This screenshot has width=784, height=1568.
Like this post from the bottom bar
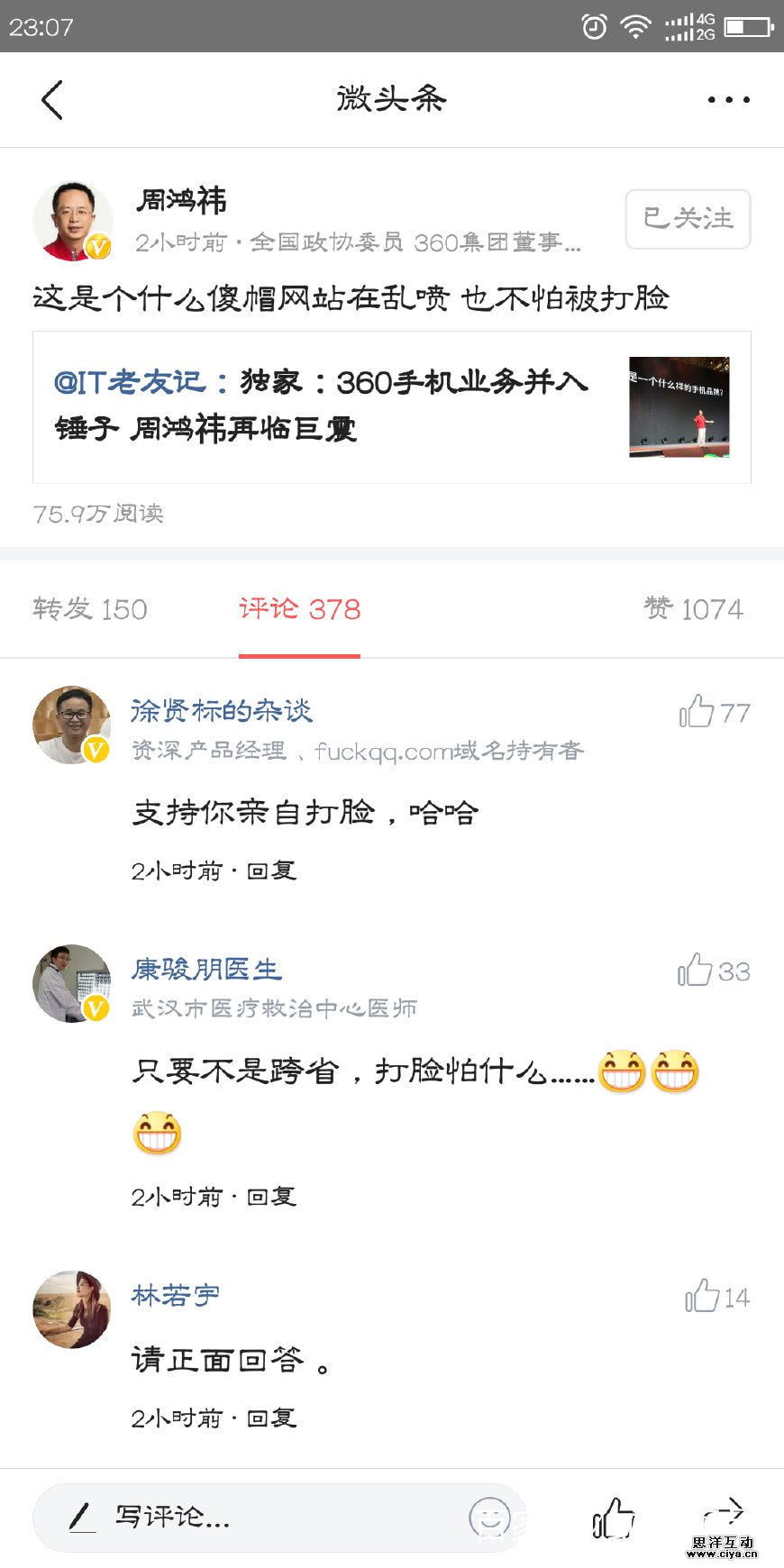point(614,1518)
